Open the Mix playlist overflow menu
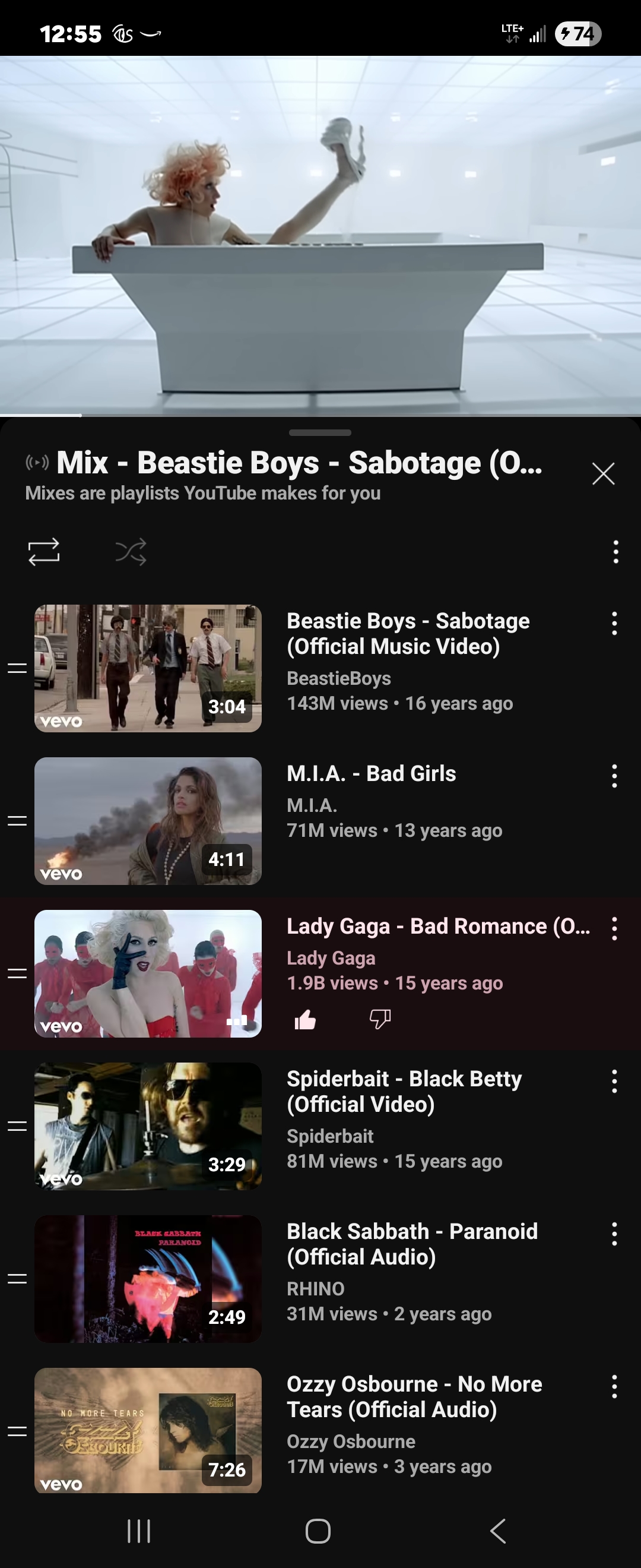The height and width of the screenshot is (1568, 641). [x=615, y=552]
